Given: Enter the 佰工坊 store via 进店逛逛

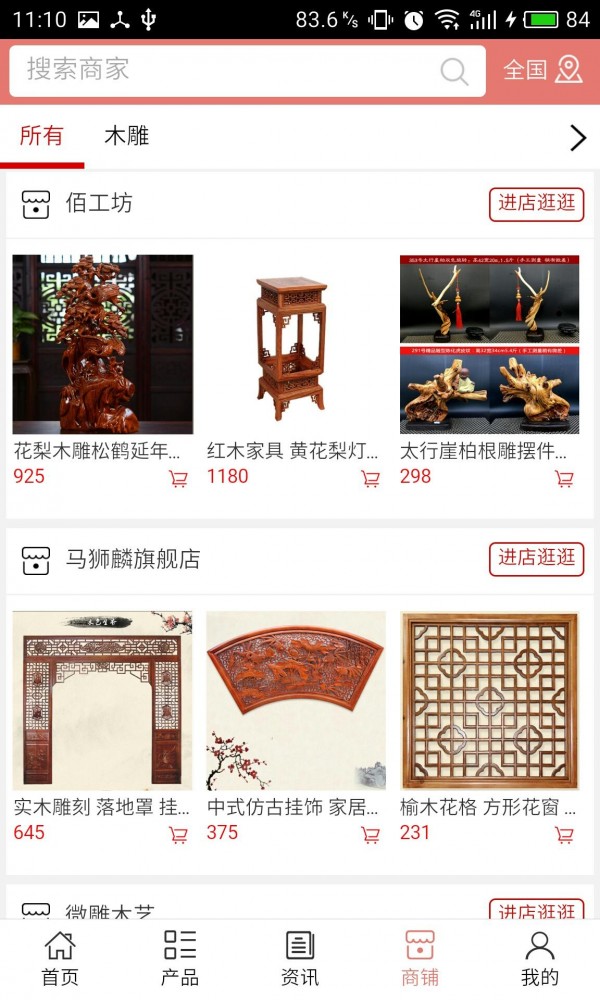Looking at the screenshot, I should tap(536, 204).
